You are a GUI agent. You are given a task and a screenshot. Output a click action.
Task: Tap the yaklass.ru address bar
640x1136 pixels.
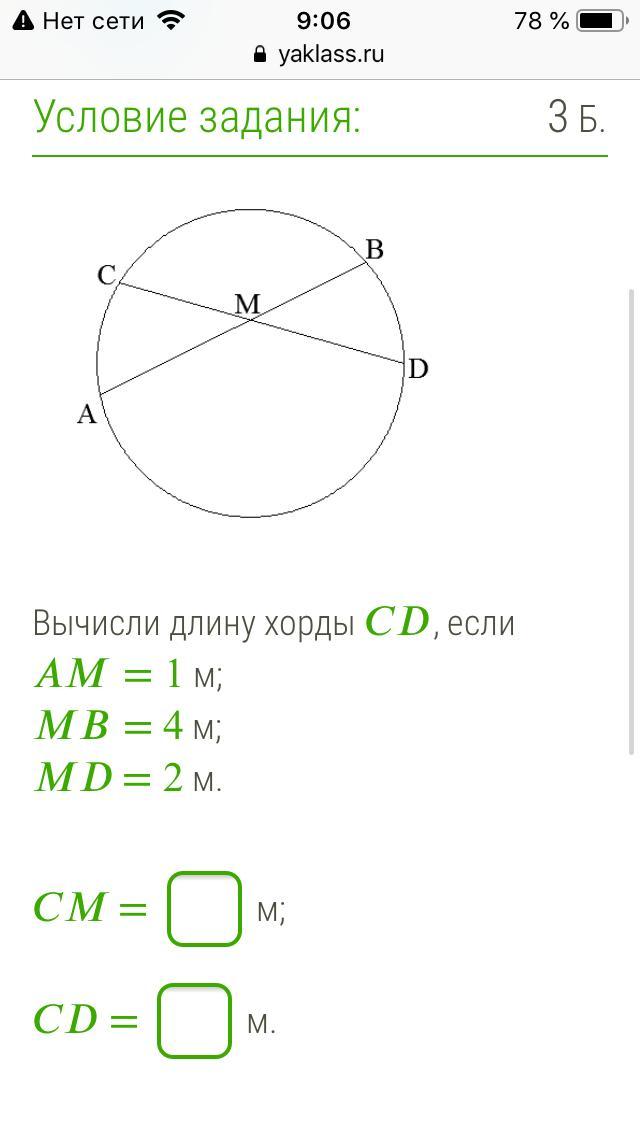[320, 54]
